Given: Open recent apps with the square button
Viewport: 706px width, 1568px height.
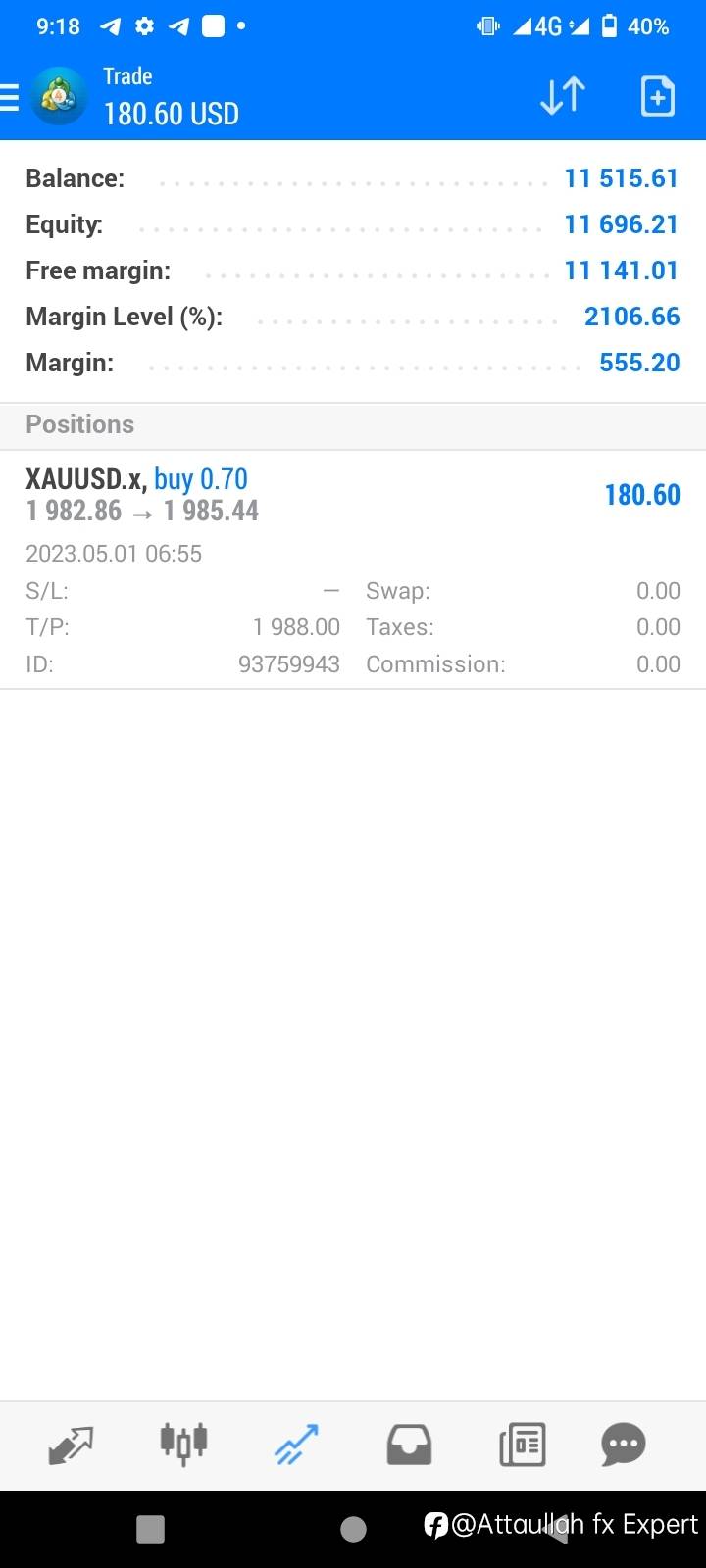Looking at the screenshot, I should tap(150, 1529).
